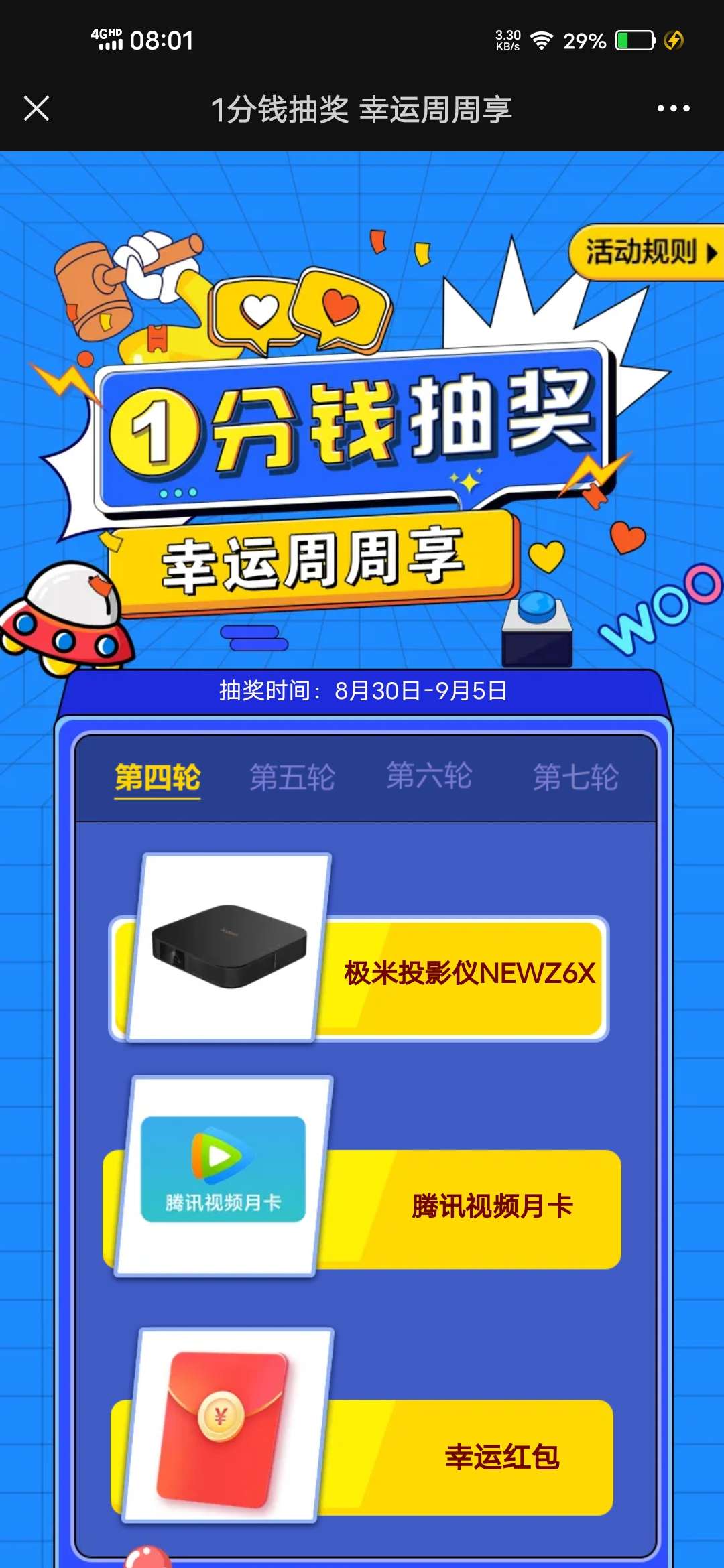Switch to the 第六轮 tab
This screenshot has height=1568, width=724.
(x=429, y=777)
